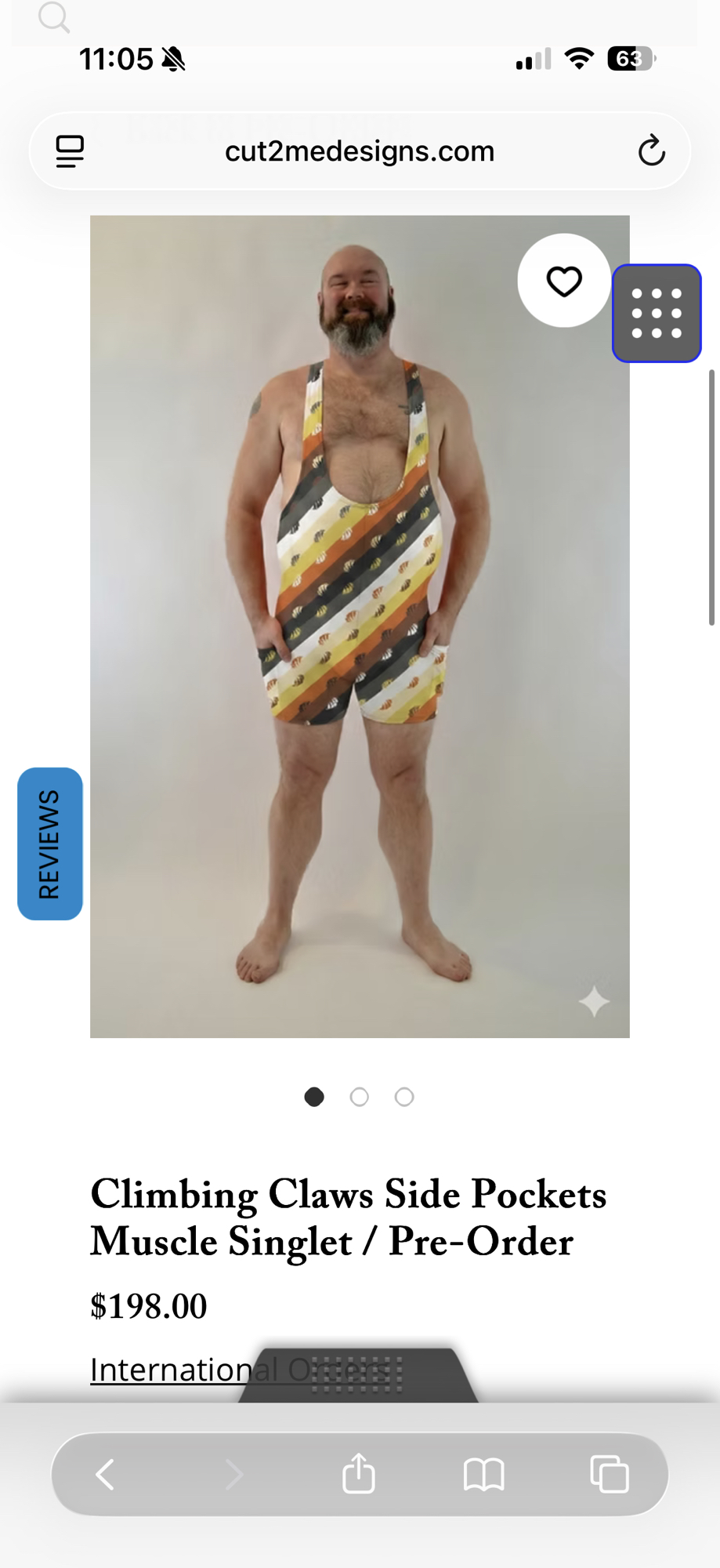Add the singlet to the wishlist heart
Image resolution: width=720 pixels, height=1568 pixels.
click(x=563, y=281)
